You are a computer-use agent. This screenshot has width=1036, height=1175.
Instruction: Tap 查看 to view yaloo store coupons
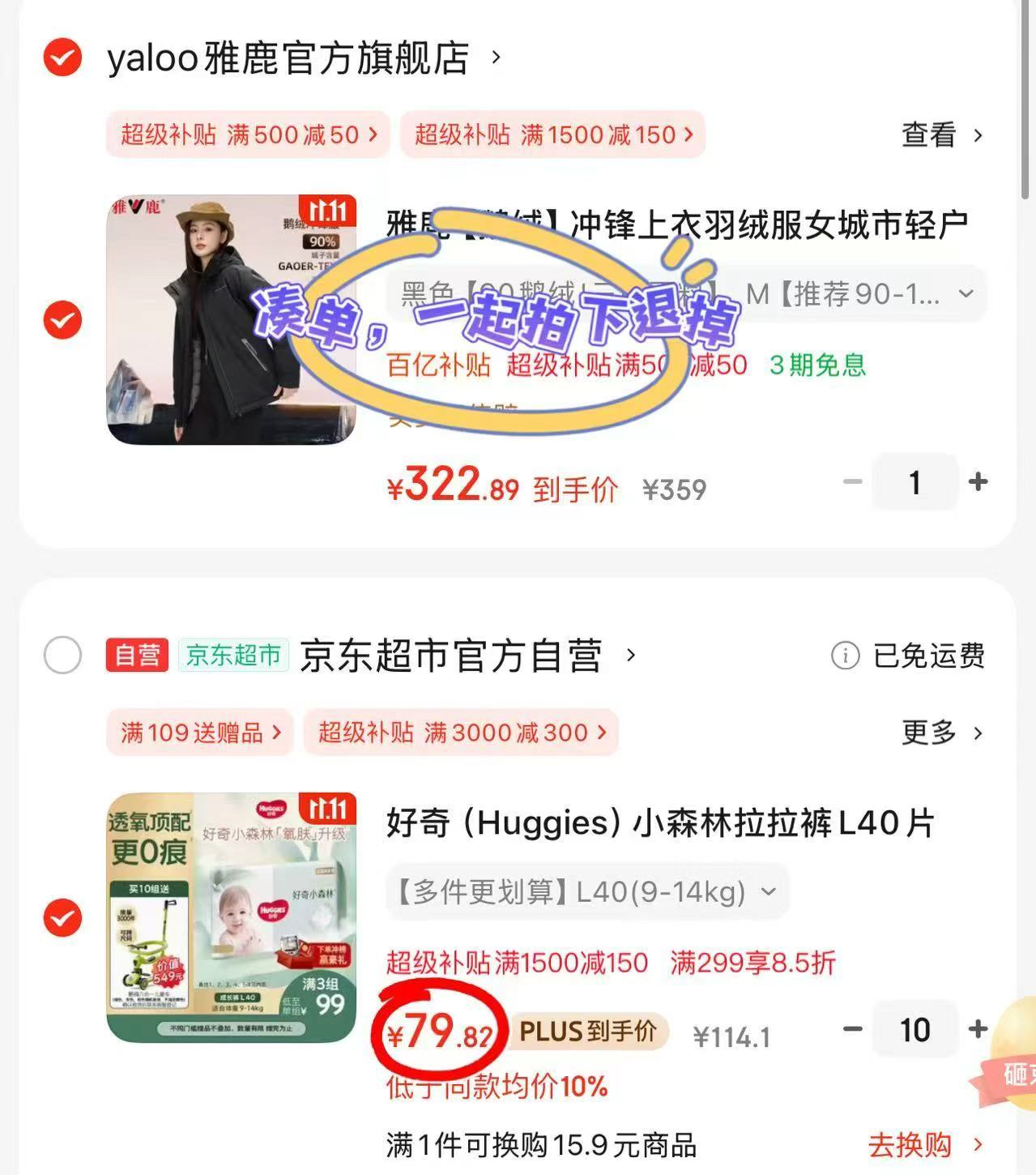pyautogui.click(x=941, y=135)
